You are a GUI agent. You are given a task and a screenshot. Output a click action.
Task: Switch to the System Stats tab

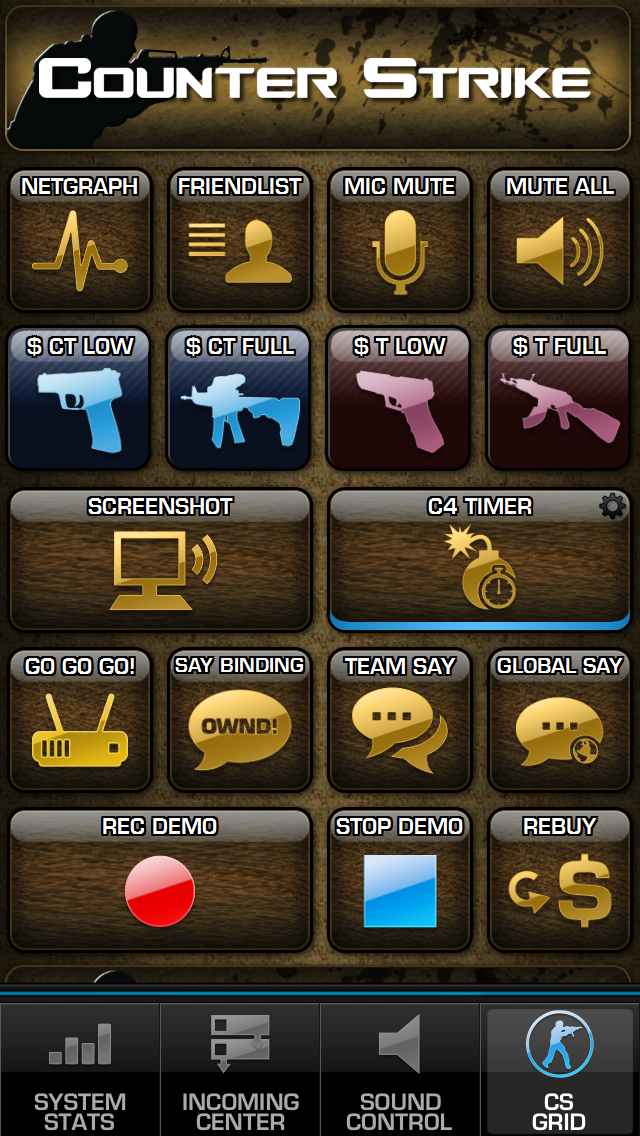click(80, 1070)
